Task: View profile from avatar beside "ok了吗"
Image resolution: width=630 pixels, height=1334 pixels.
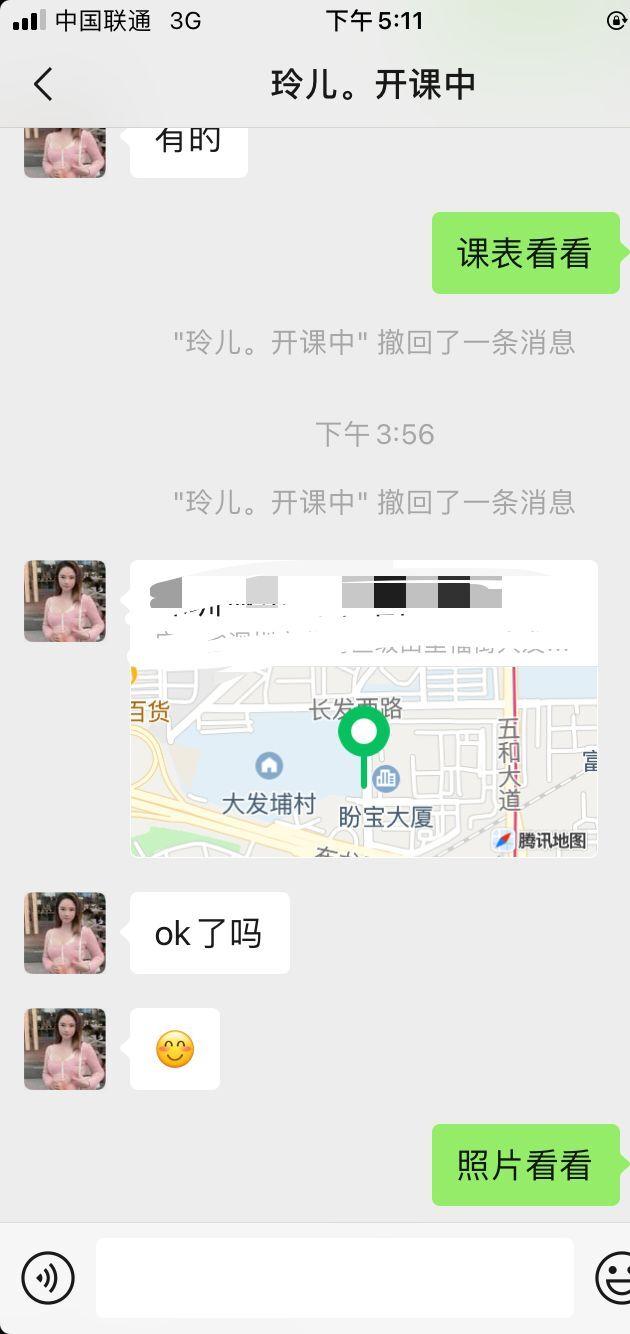Action: tap(65, 933)
